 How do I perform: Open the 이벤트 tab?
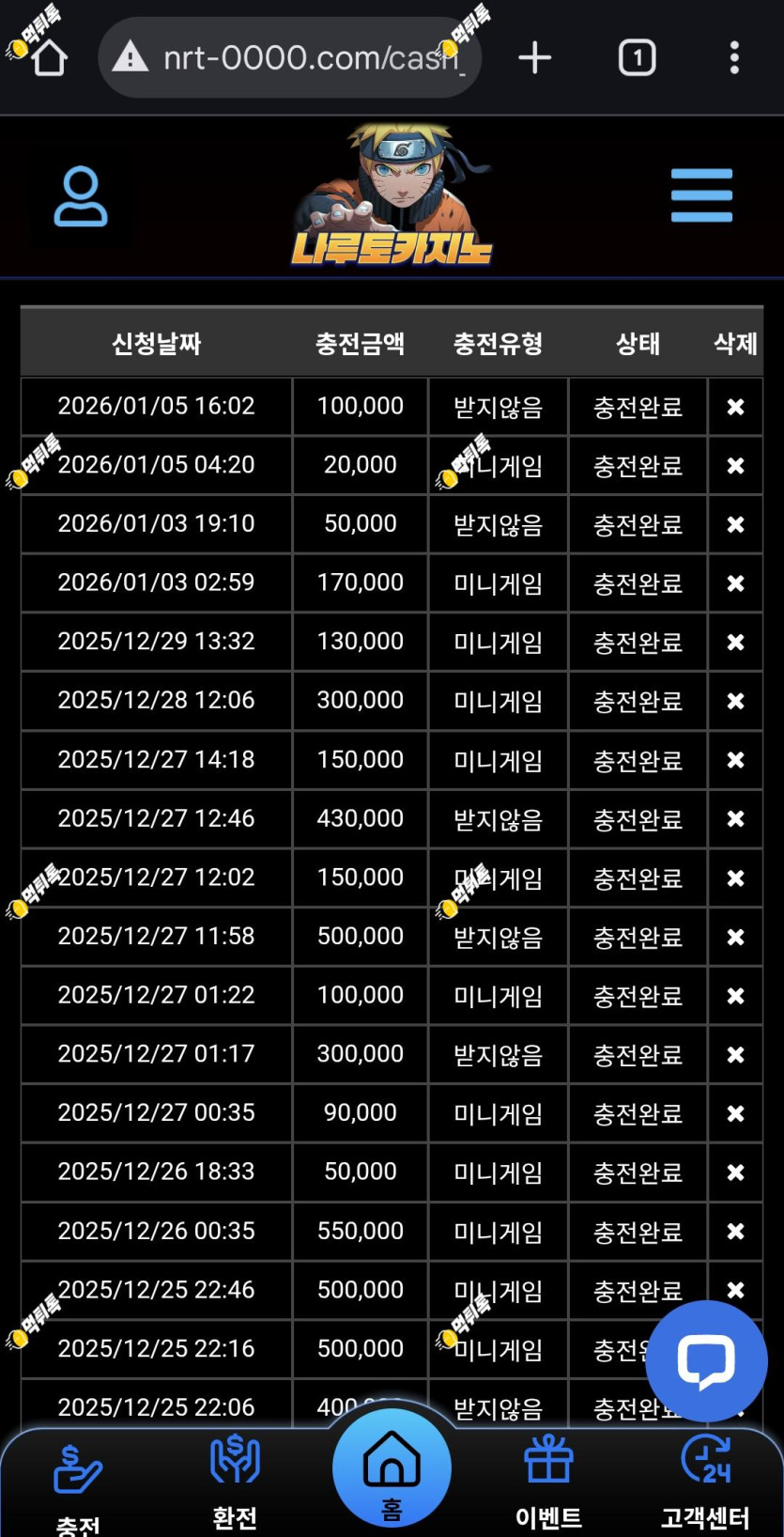click(548, 1480)
